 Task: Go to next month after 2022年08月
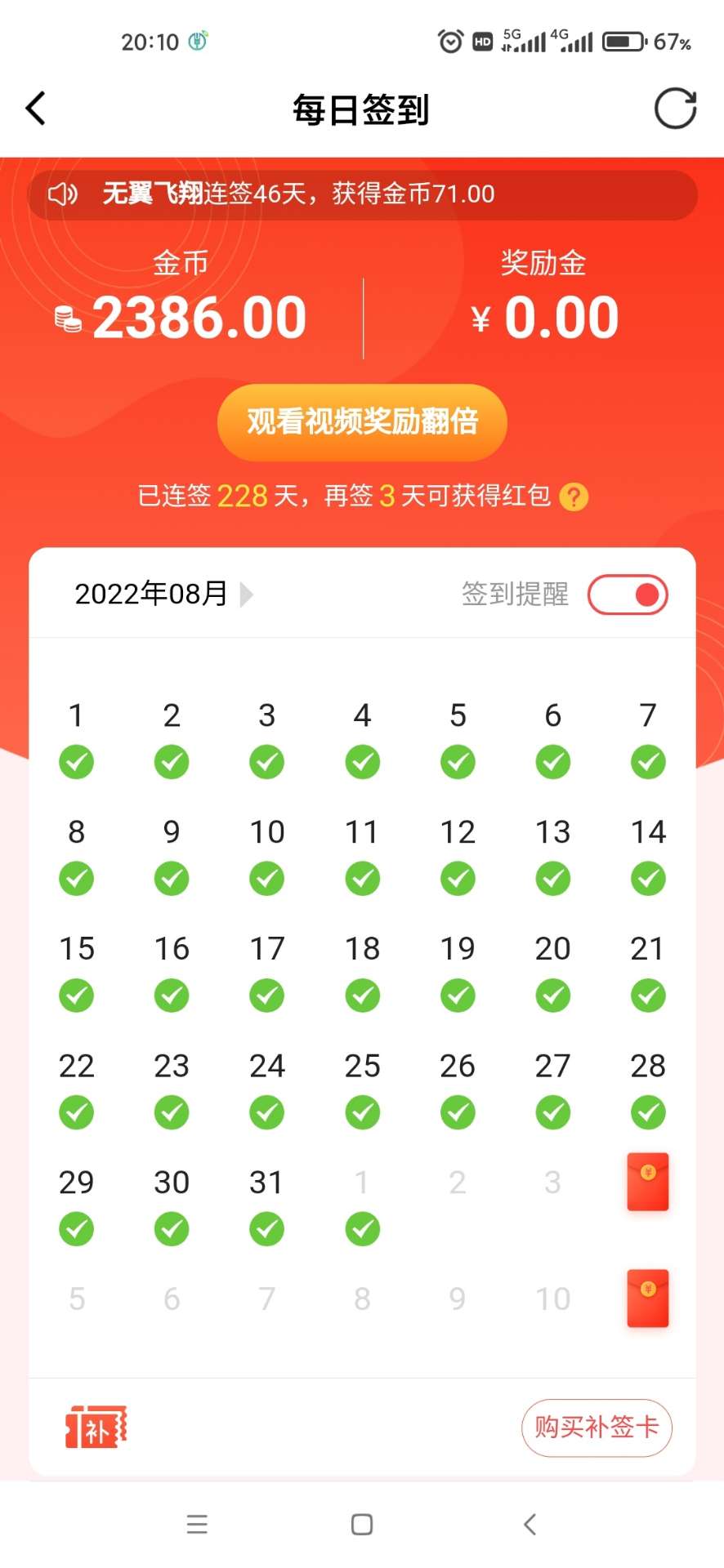coord(247,595)
